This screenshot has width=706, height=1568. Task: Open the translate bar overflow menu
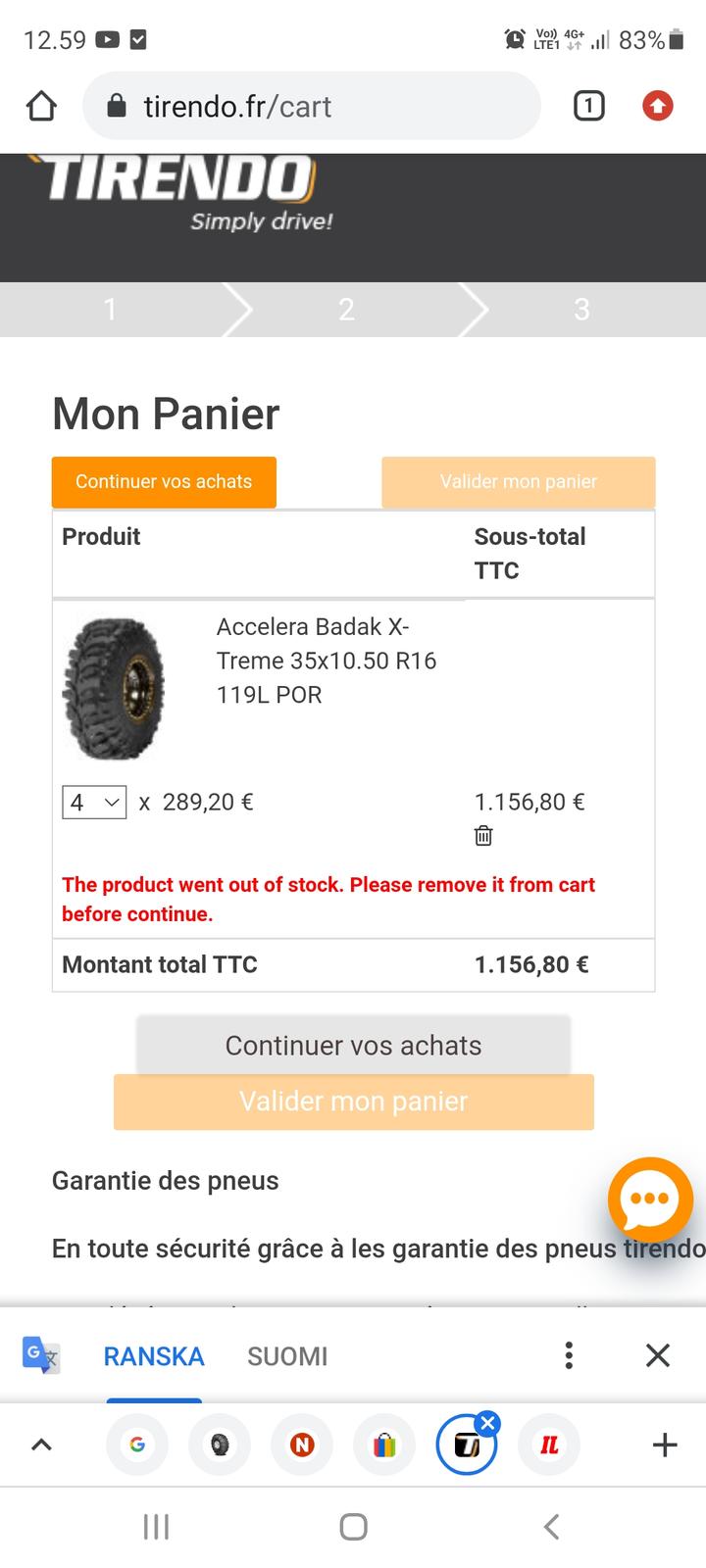569,1355
